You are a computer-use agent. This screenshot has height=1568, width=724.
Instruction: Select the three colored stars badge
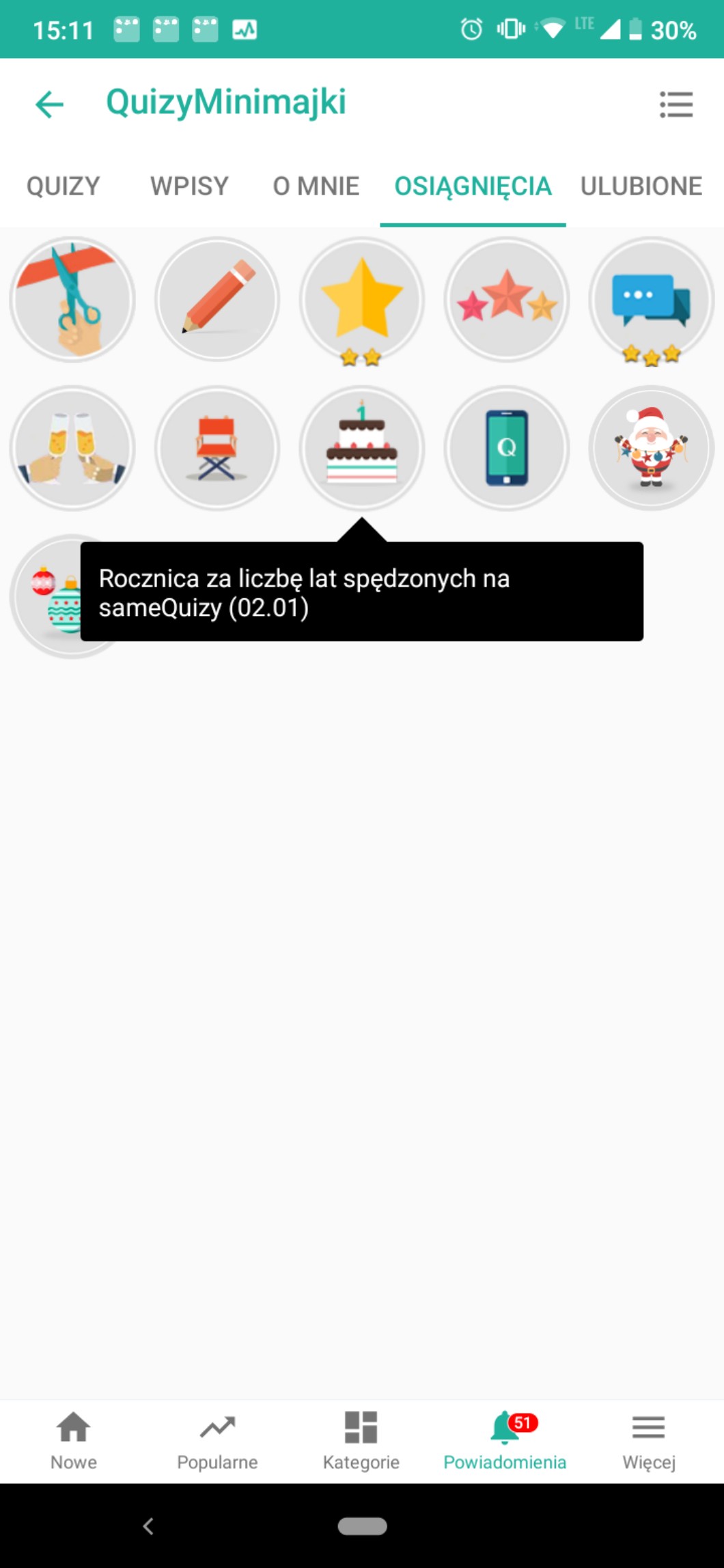pyautogui.click(x=507, y=299)
